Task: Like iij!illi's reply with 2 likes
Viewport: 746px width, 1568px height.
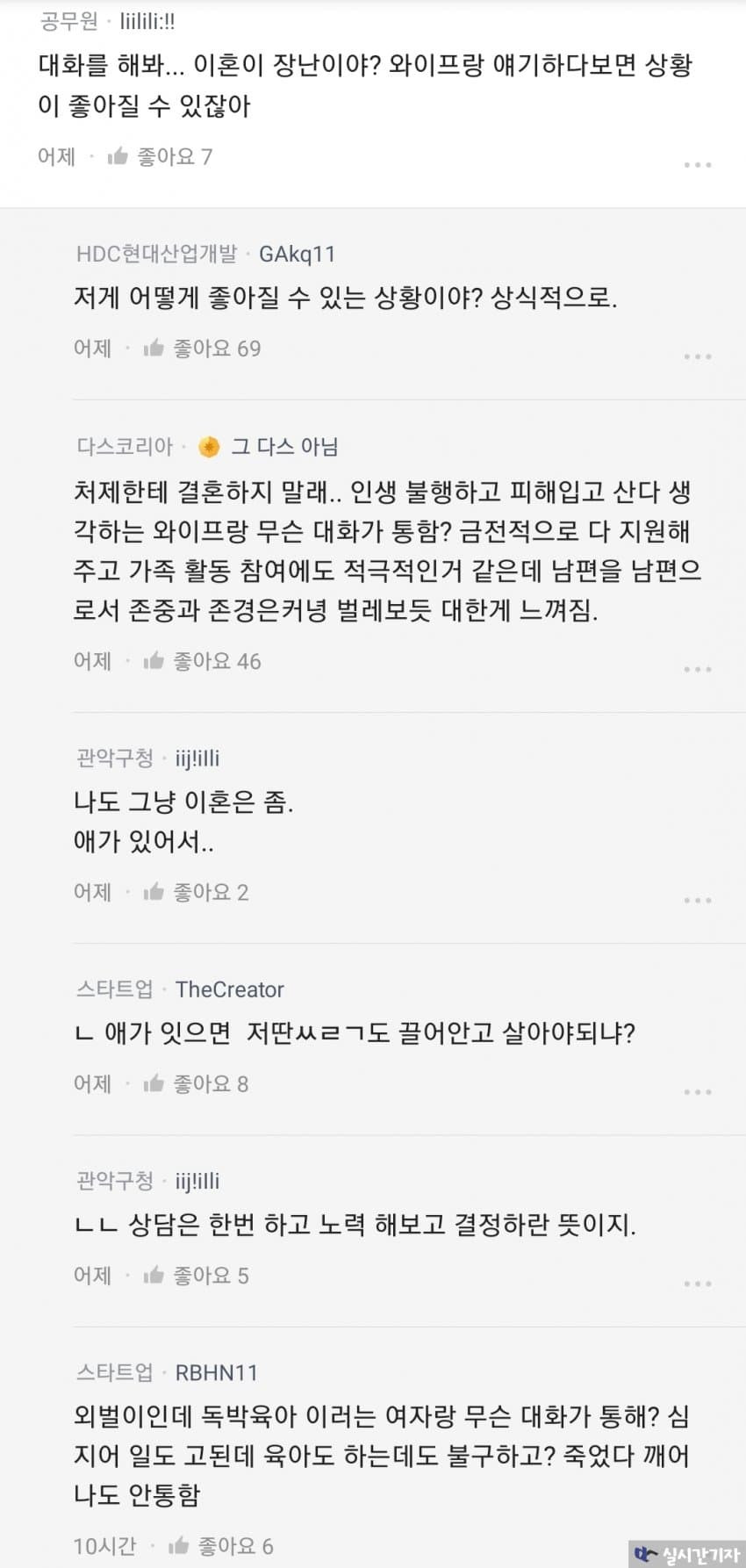Action: 154,893
